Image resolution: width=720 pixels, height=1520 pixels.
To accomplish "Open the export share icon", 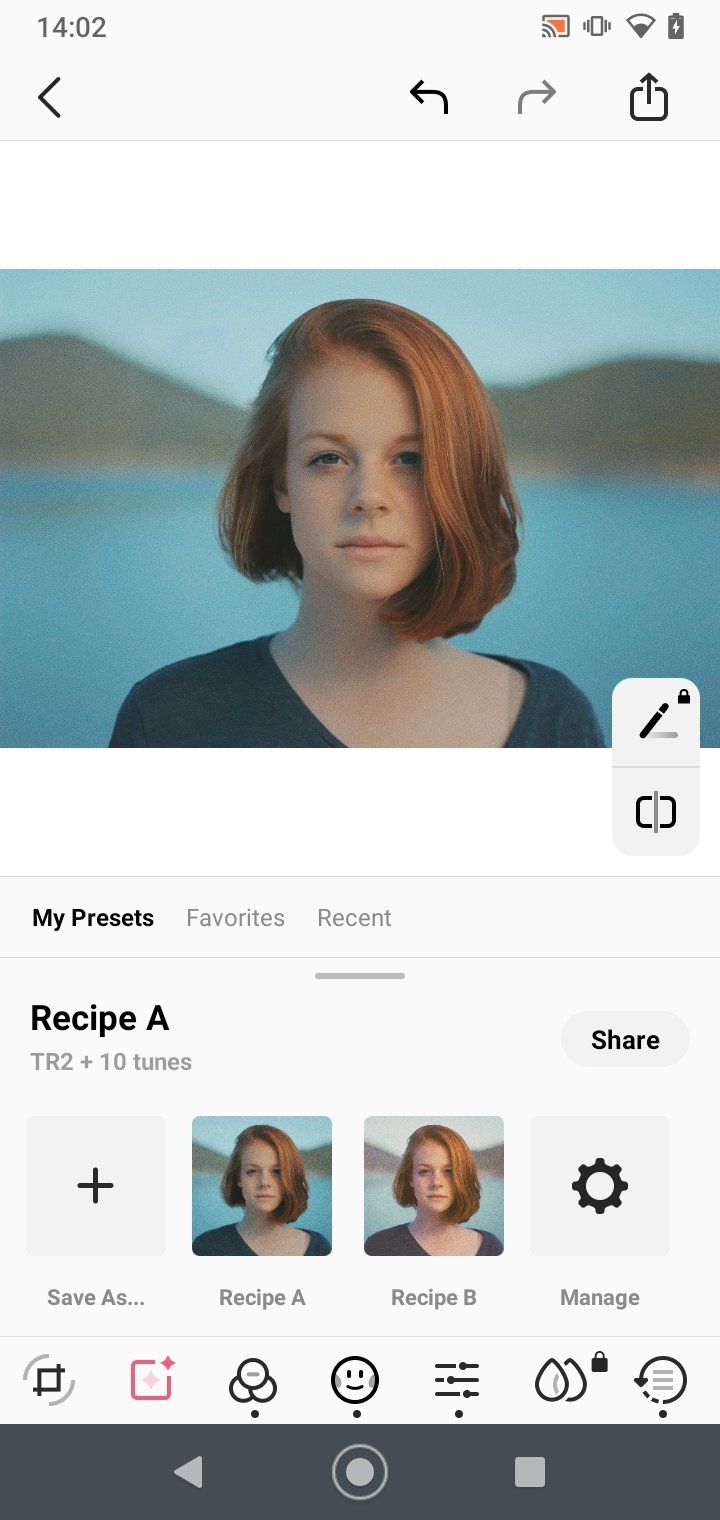I will pos(648,98).
